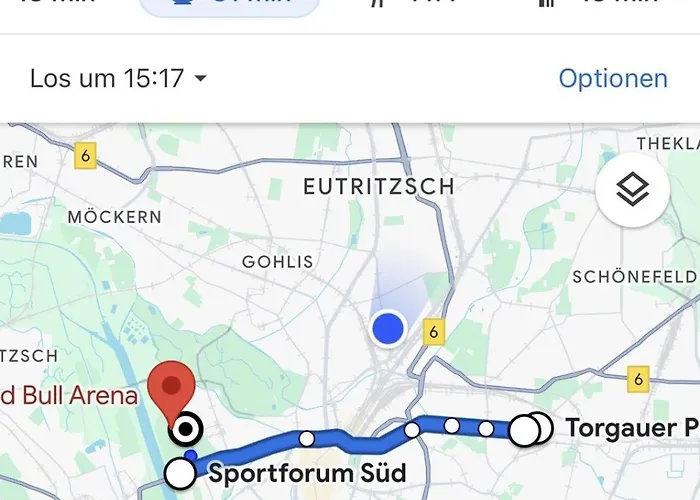This screenshot has height=500, width=700.
Task: Open the map layers button
Action: tap(632, 192)
